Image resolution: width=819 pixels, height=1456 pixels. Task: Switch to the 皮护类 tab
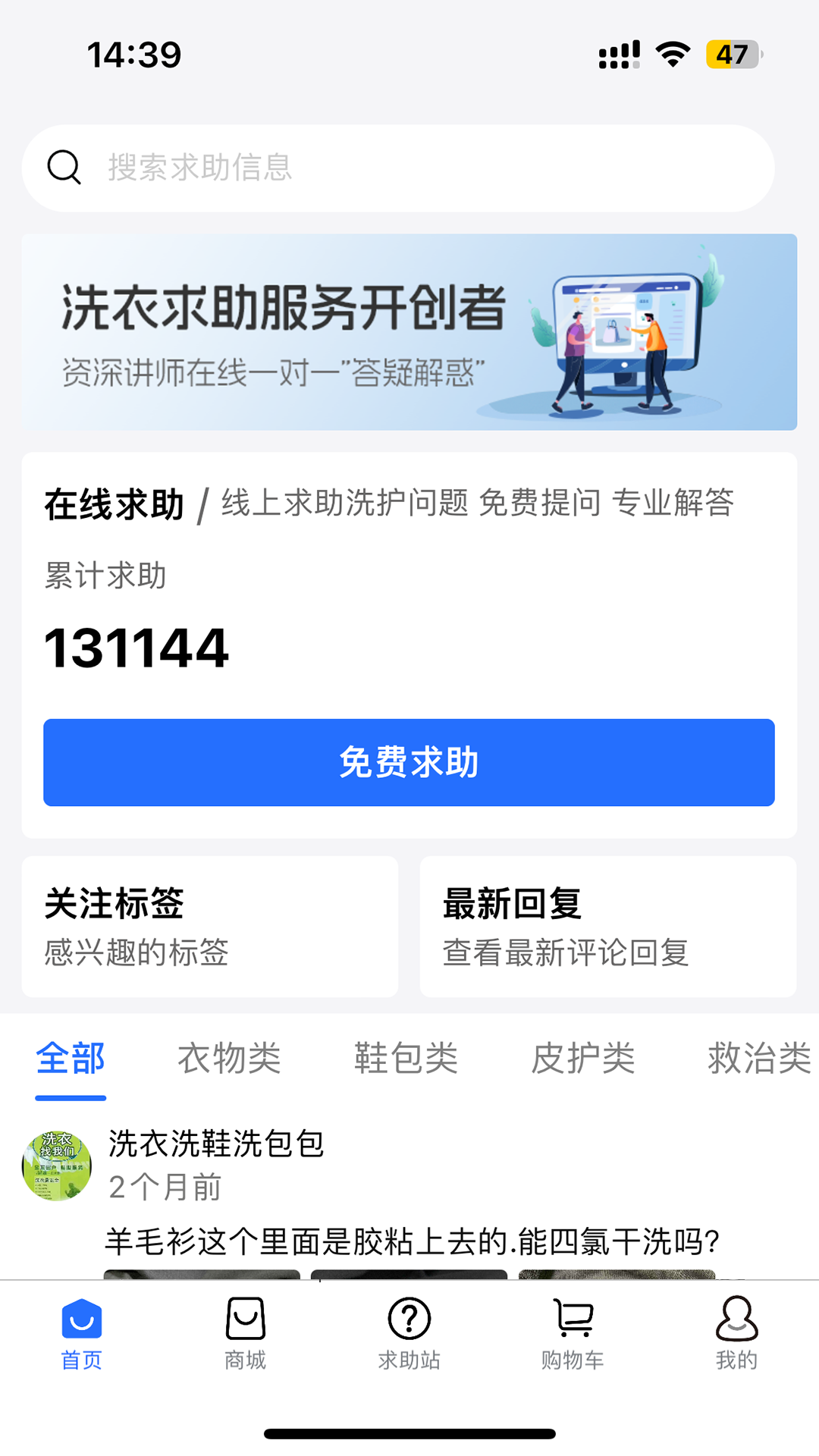coord(583,1058)
